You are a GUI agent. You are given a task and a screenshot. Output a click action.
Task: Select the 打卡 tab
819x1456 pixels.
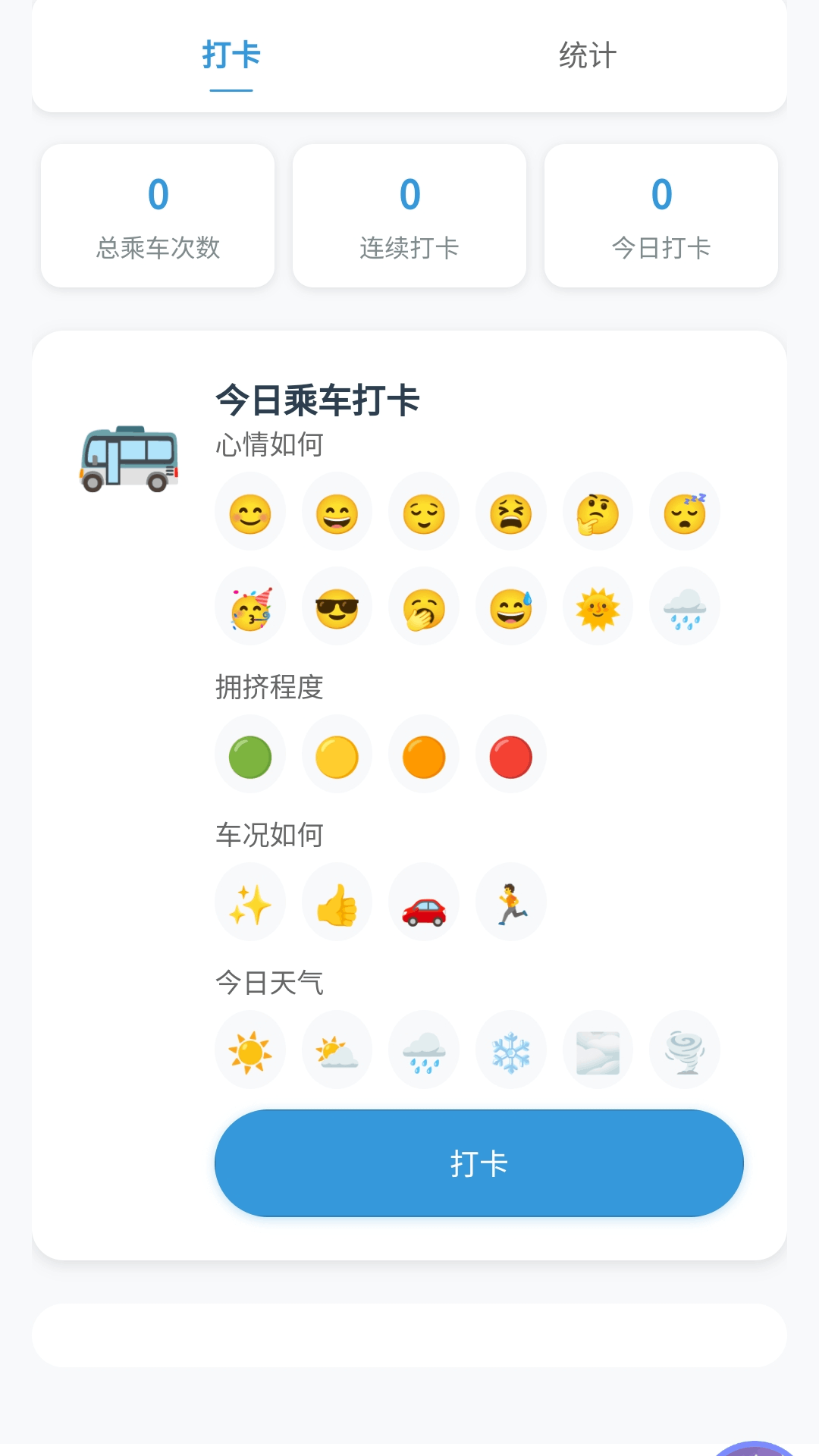pos(231,56)
